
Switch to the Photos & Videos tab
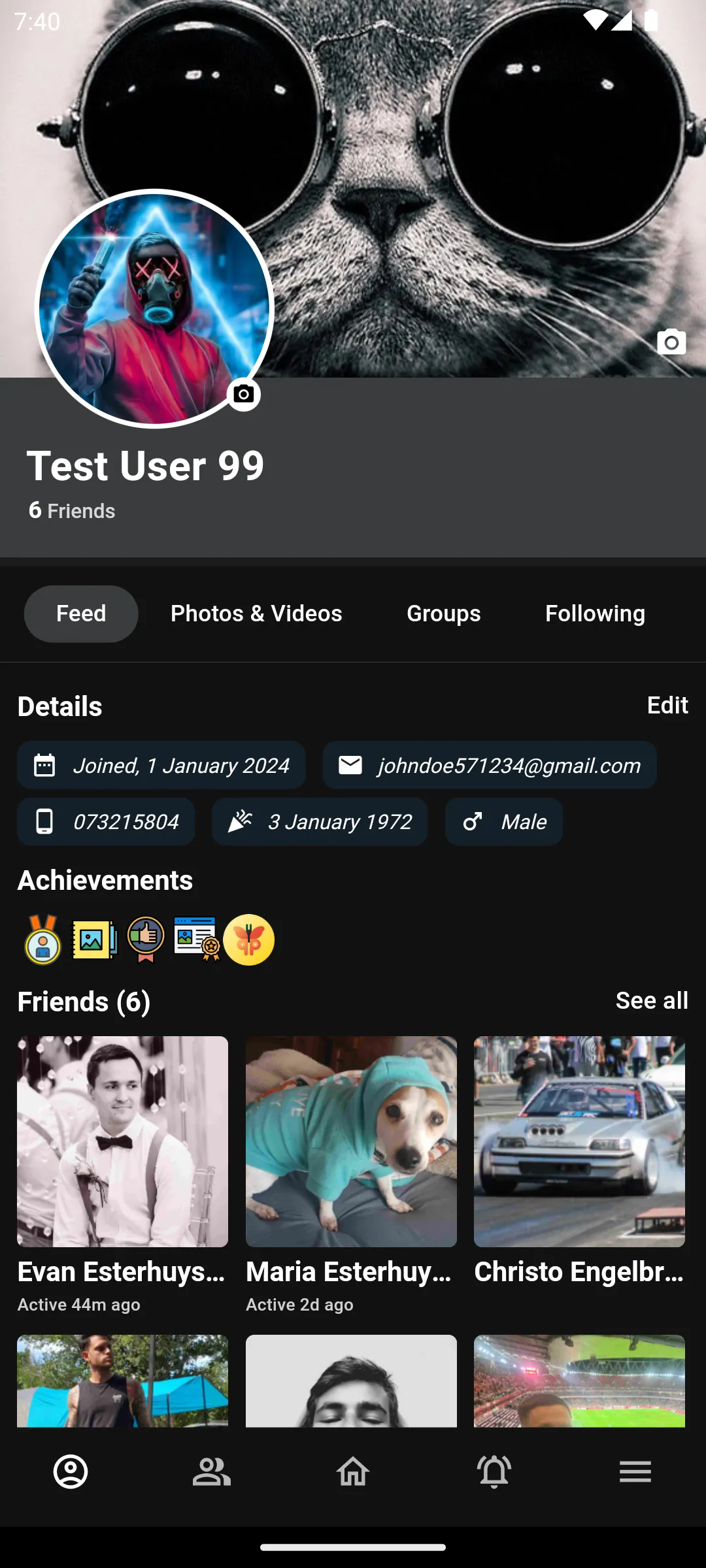(x=256, y=613)
